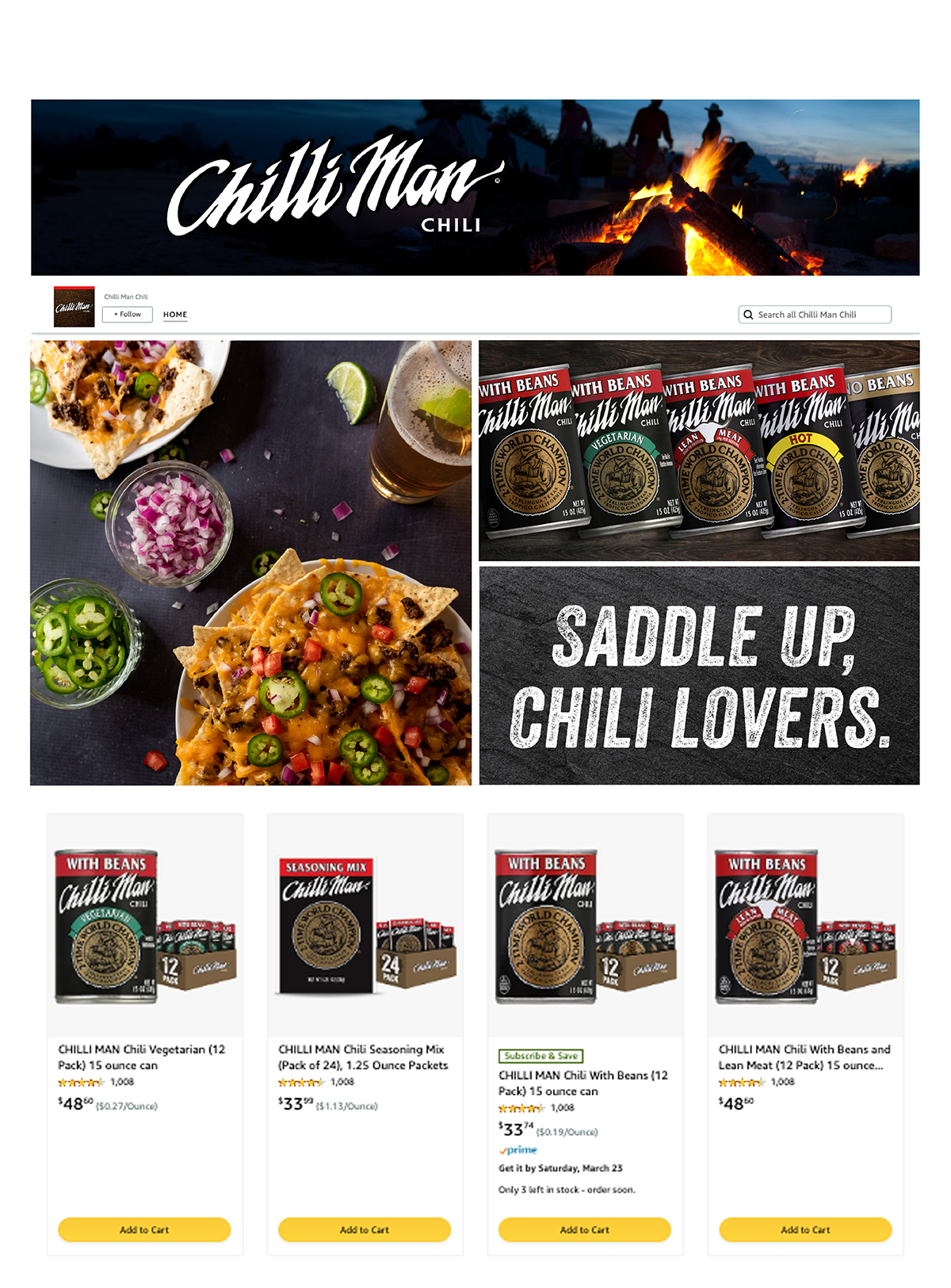
Task: Open the Chili With Beans 12 Pack product
Action: click(x=582, y=1083)
